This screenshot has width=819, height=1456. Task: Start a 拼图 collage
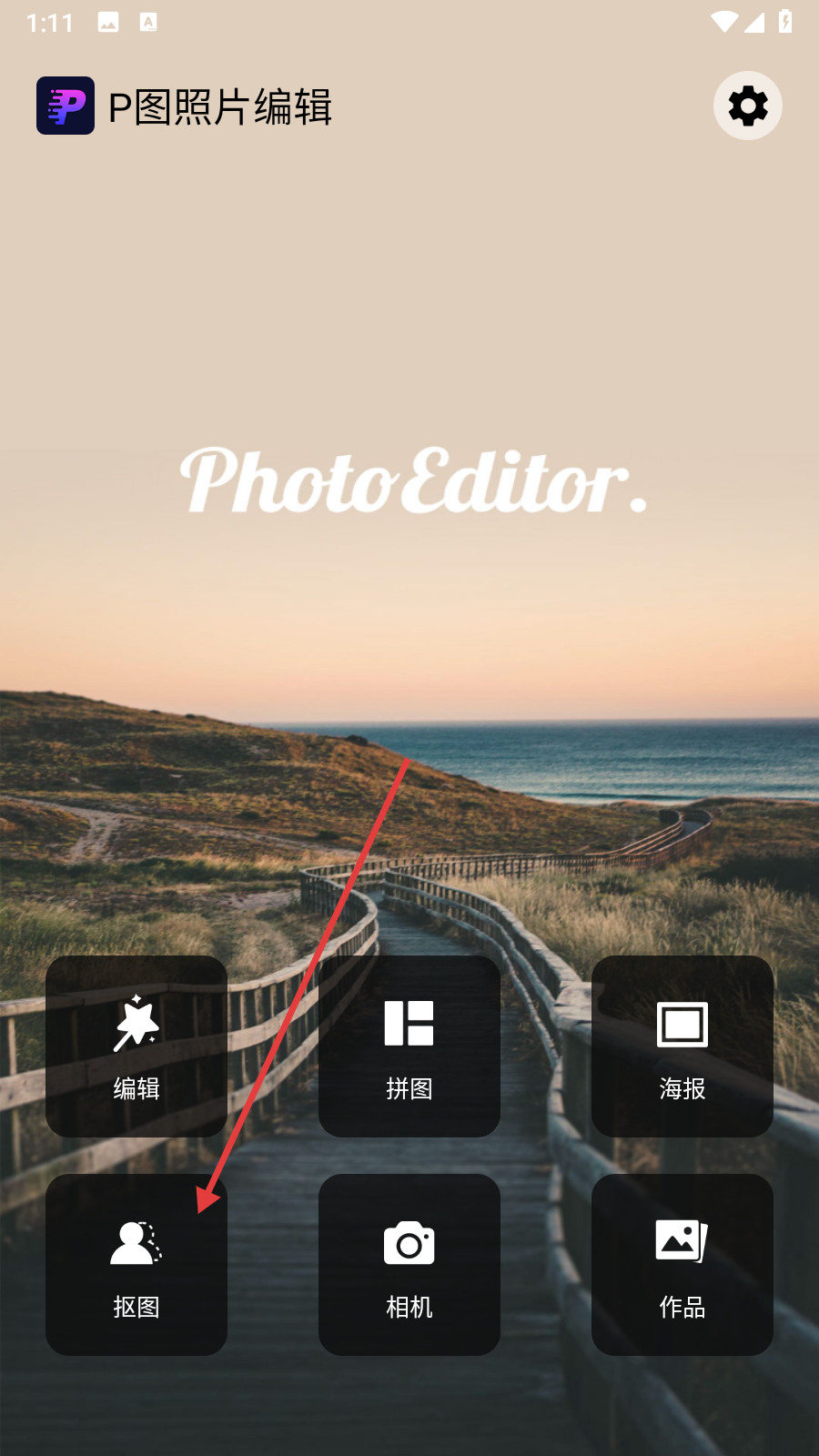tap(409, 1046)
